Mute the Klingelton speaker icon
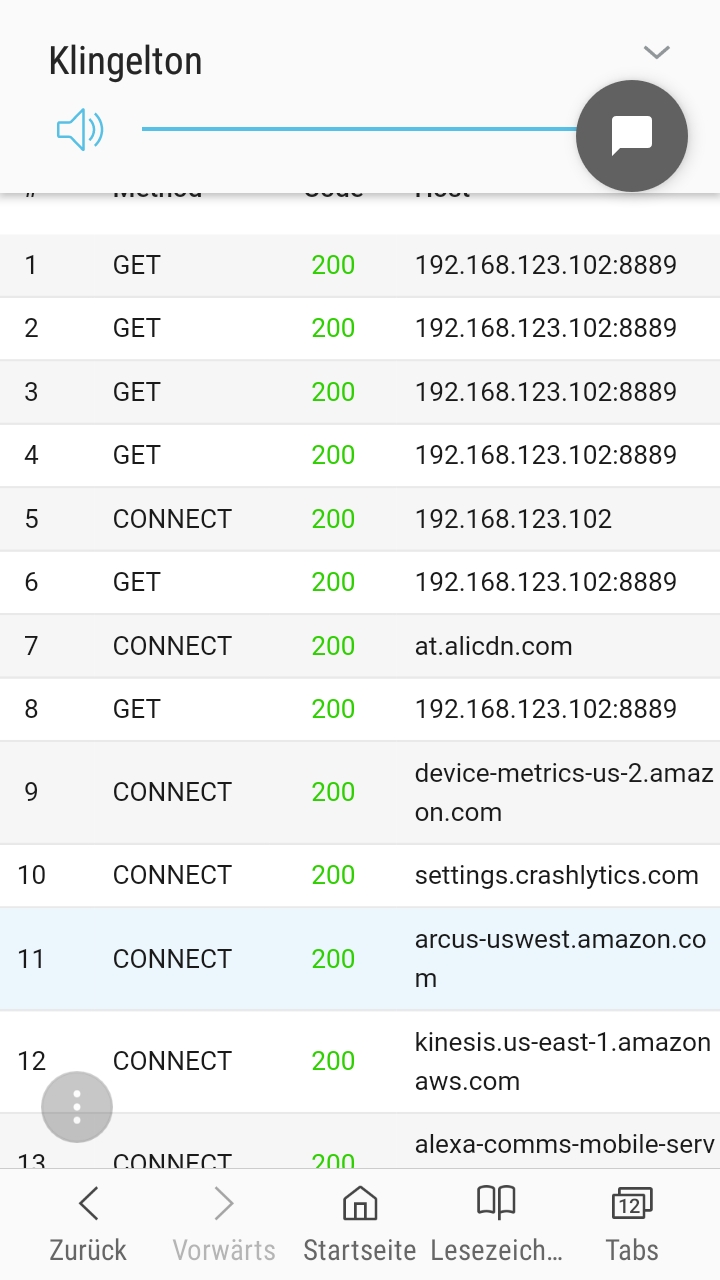 [x=80, y=130]
